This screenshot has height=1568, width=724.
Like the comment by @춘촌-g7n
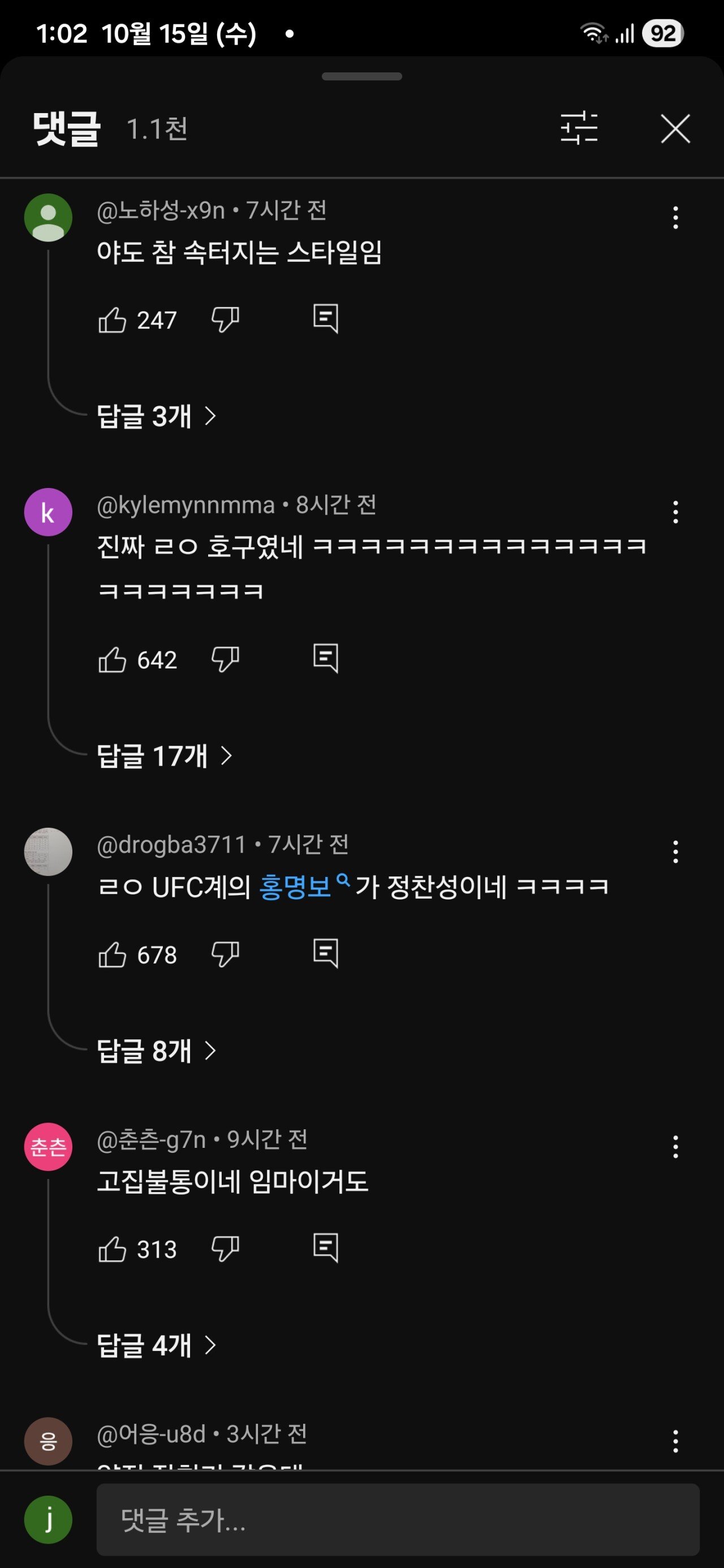click(113, 1249)
